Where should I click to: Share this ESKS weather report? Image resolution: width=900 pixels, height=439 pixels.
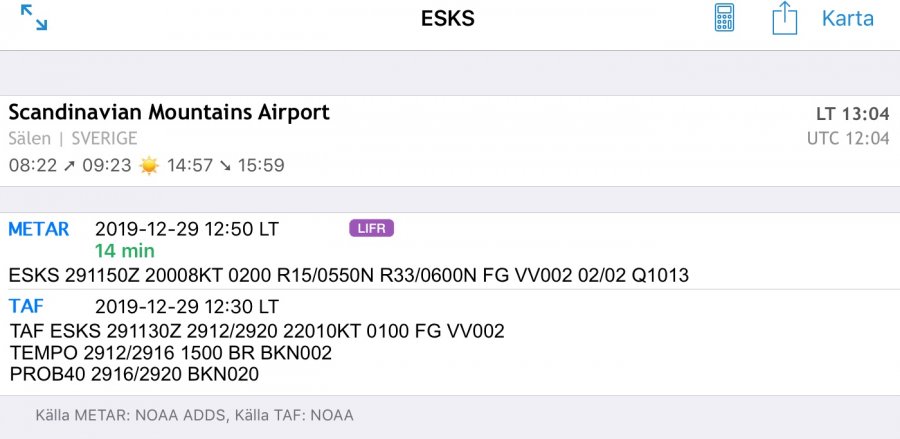785,18
